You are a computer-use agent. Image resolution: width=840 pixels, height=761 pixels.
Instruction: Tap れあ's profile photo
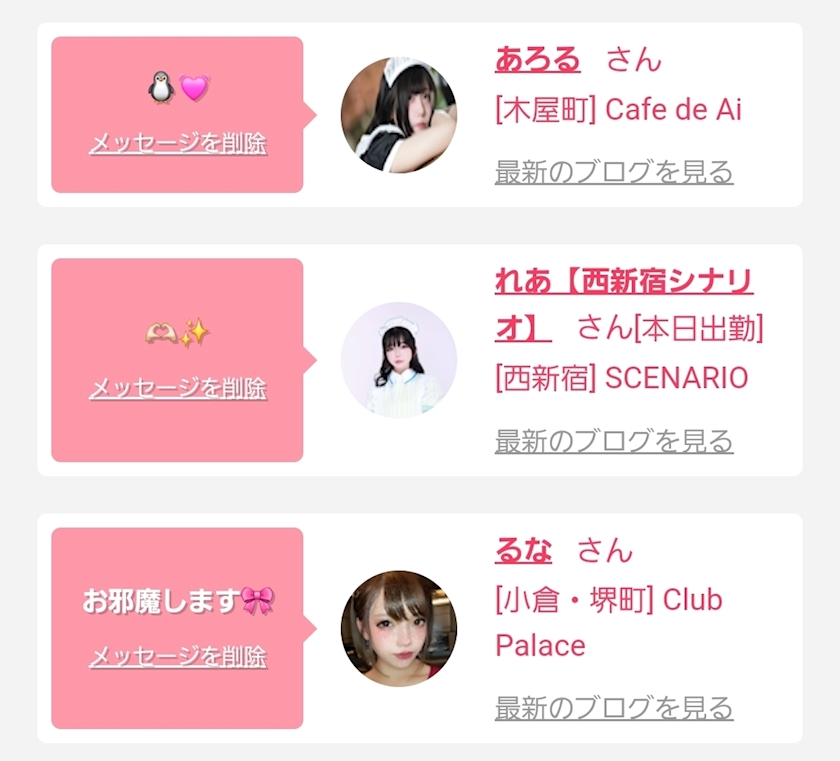(399, 360)
